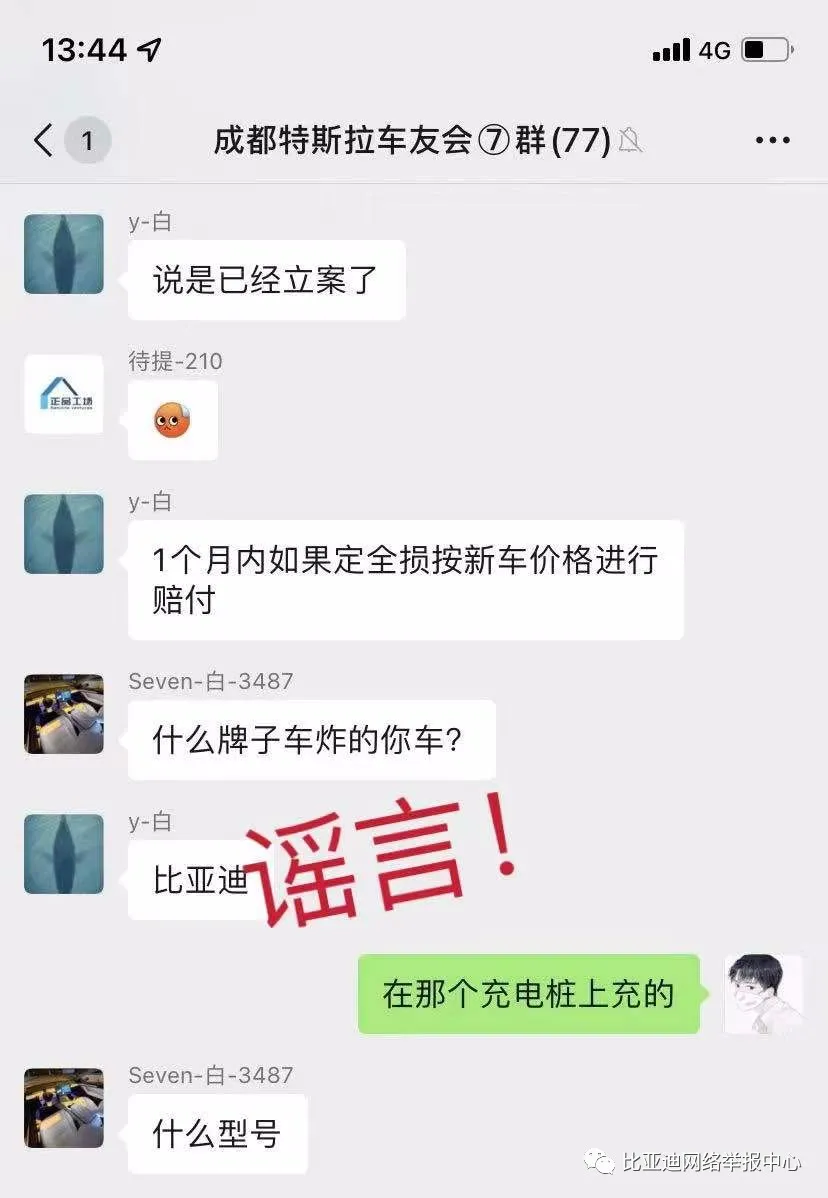Tap the time 13:44 in the status bar

pyautogui.click(x=85, y=48)
